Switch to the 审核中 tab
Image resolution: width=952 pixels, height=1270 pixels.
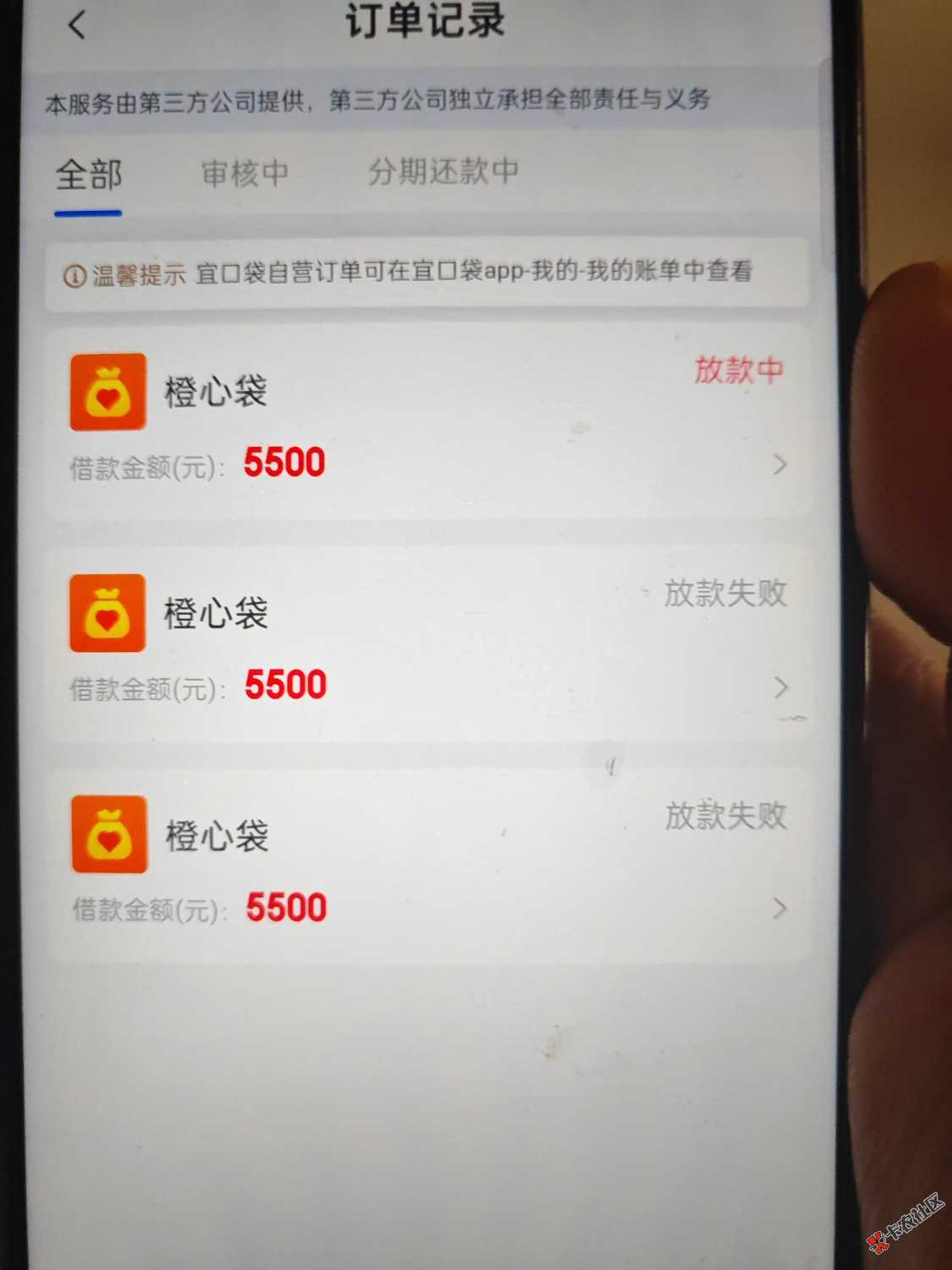tap(245, 174)
